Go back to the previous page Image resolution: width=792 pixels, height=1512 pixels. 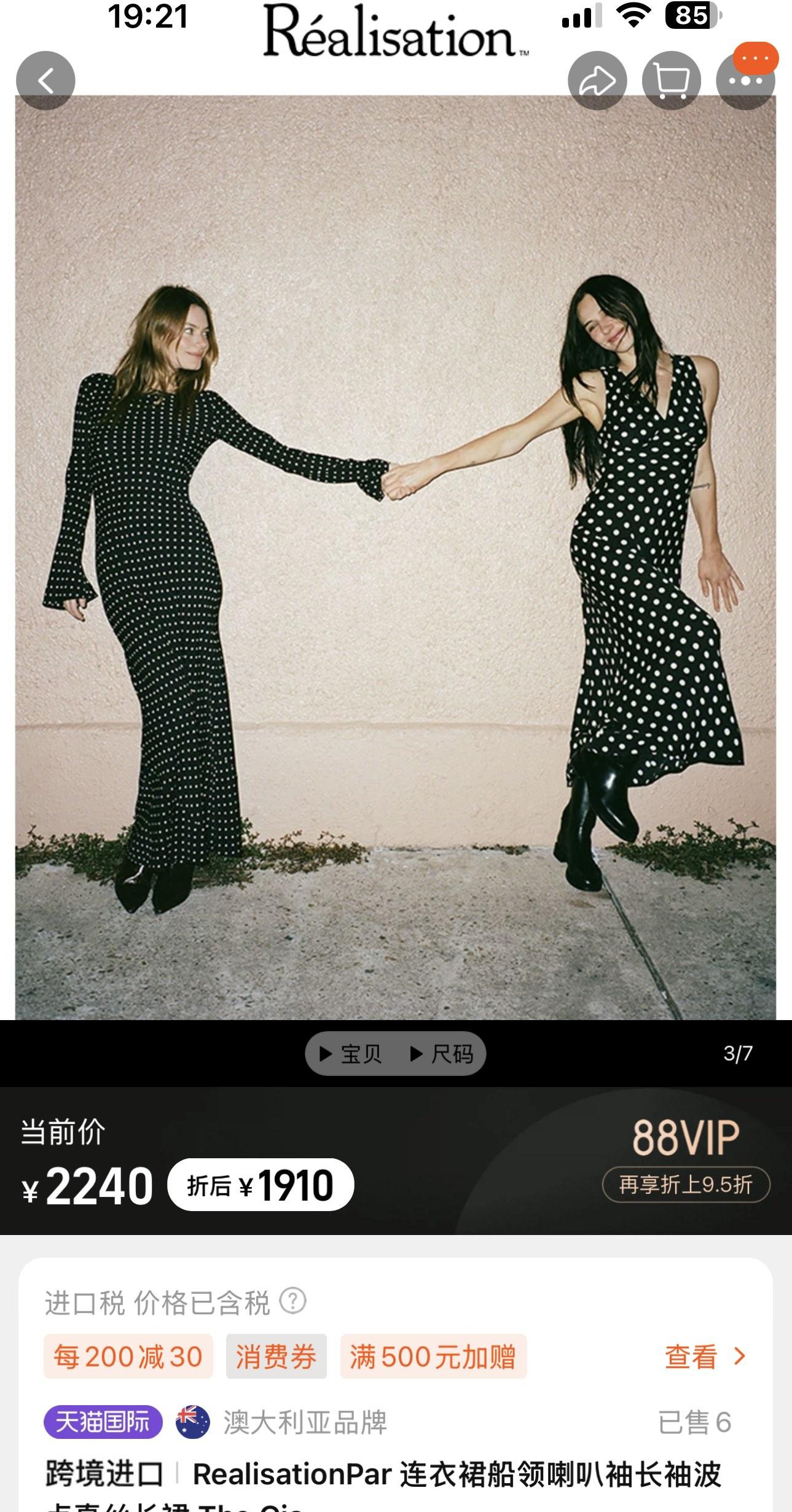(x=45, y=80)
